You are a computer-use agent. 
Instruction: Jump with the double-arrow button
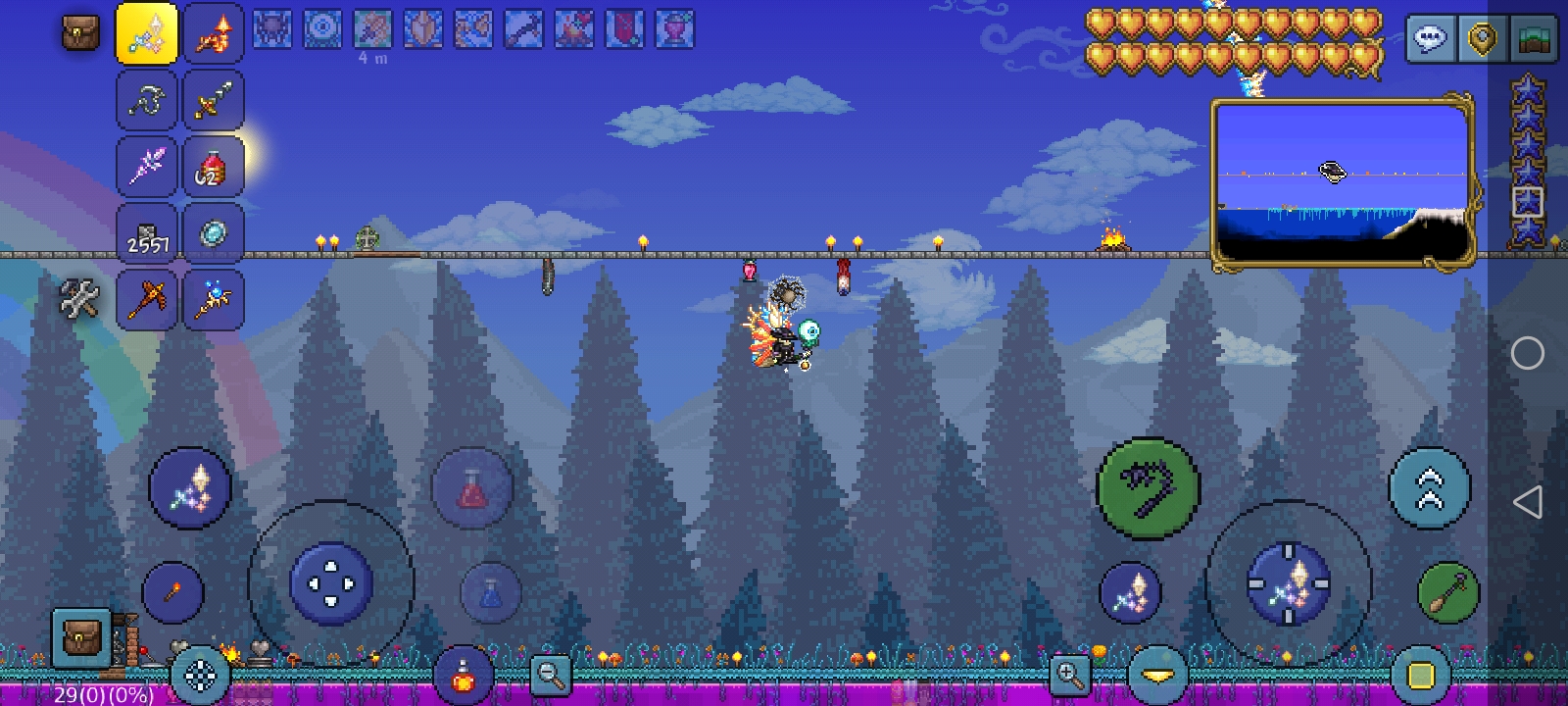(x=1430, y=488)
